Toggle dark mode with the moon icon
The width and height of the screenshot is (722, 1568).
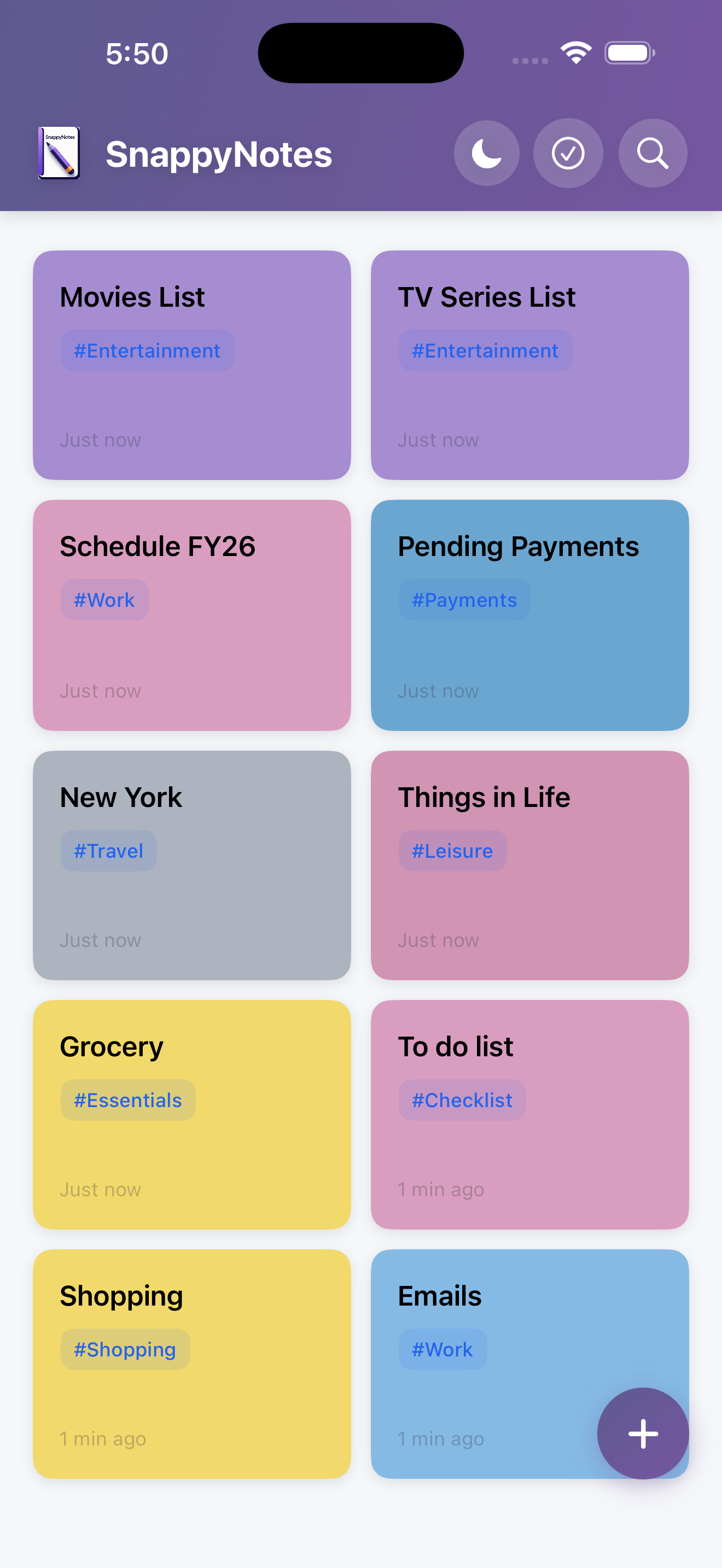486,153
